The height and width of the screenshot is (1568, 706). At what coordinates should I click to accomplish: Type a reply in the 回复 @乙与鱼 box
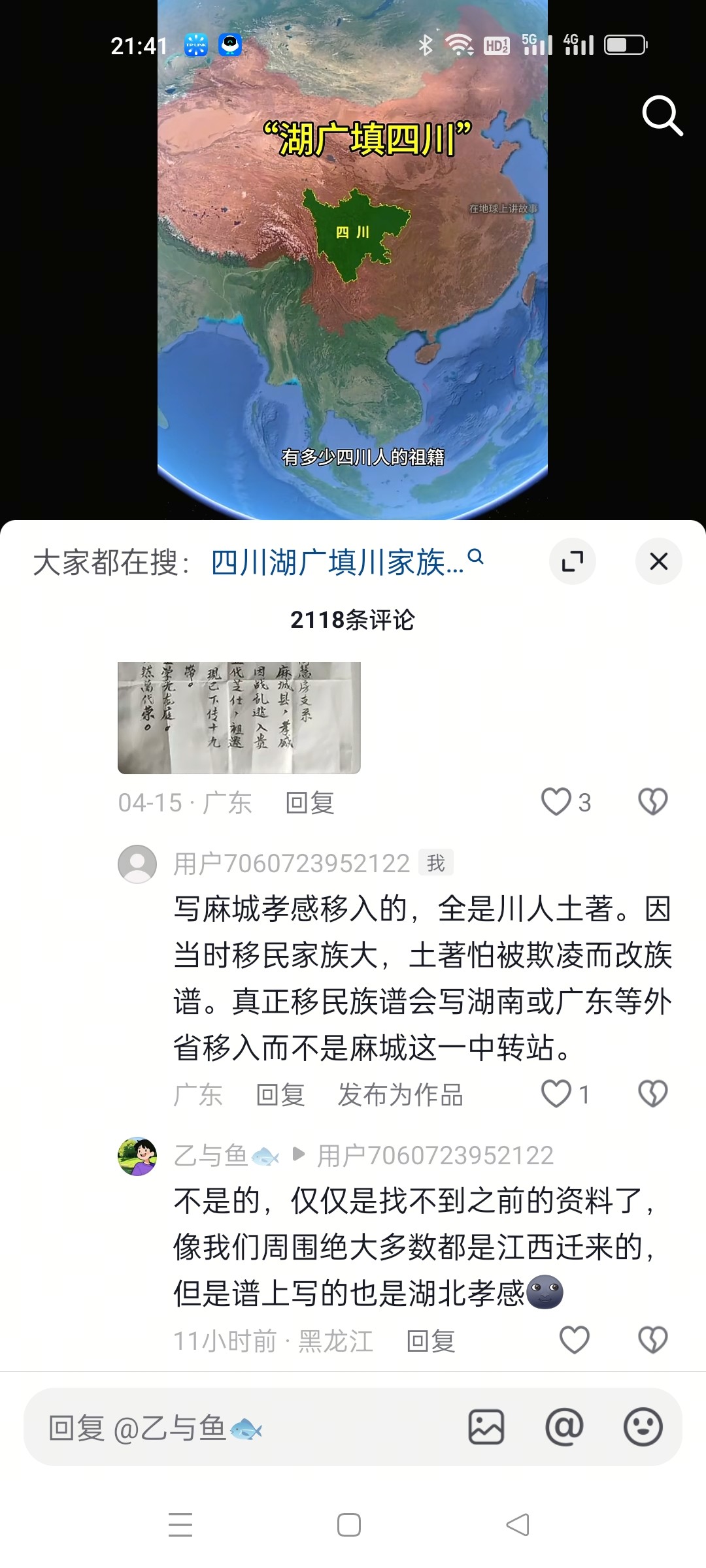click(x=248, y=1428)
